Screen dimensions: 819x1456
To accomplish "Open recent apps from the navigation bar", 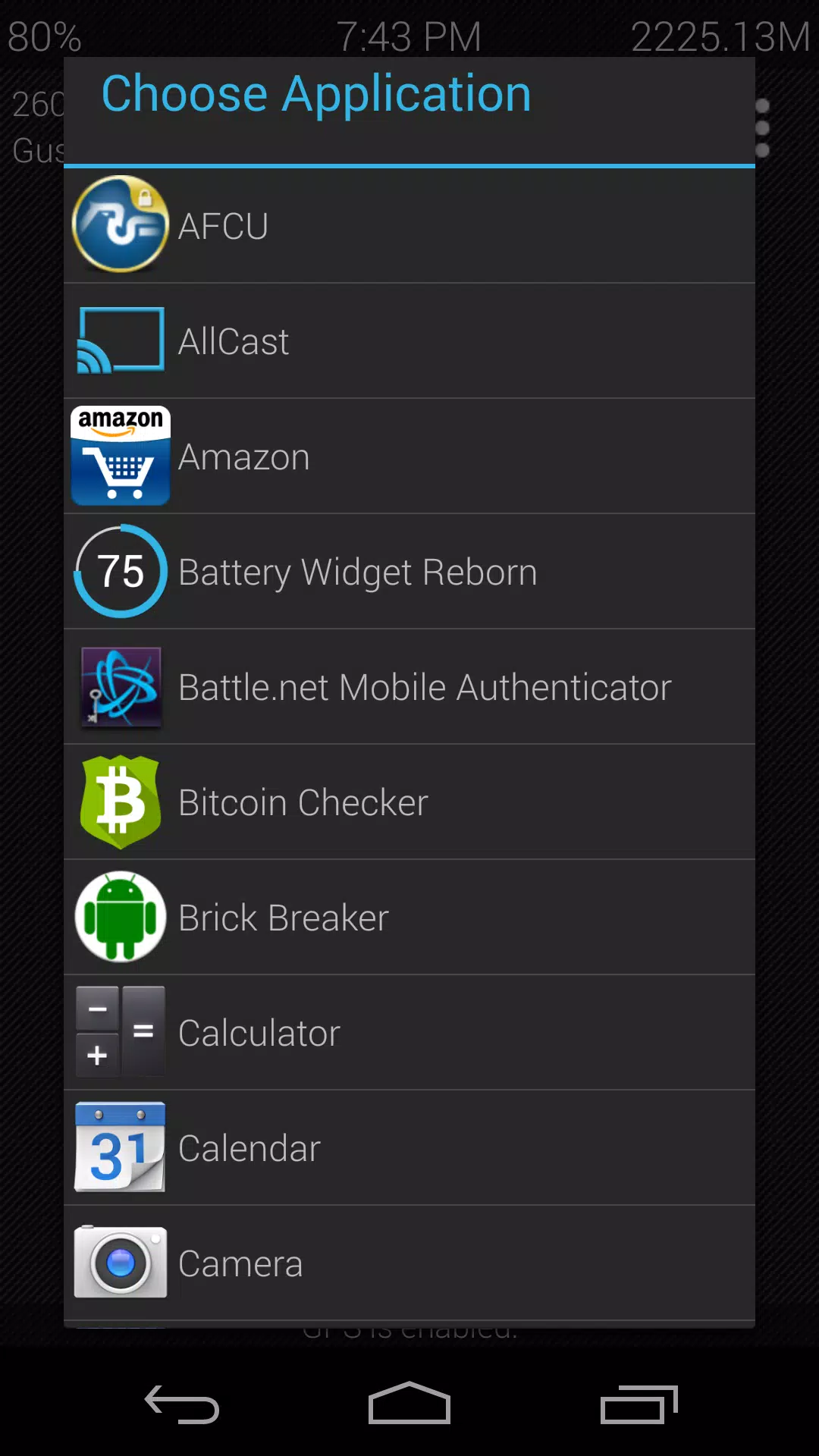I will 639,1404.
